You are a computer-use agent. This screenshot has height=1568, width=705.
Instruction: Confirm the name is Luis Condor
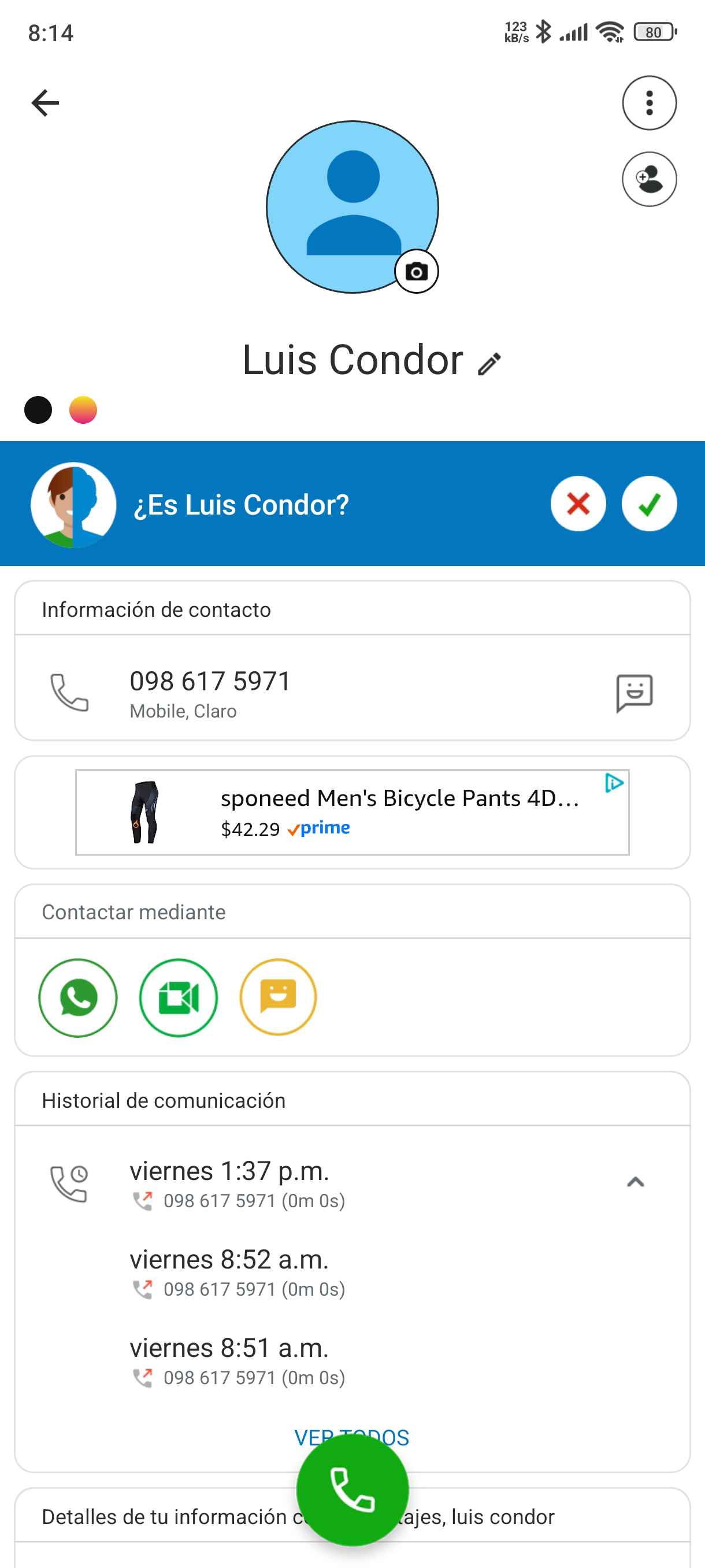click(x=649, y=504)
